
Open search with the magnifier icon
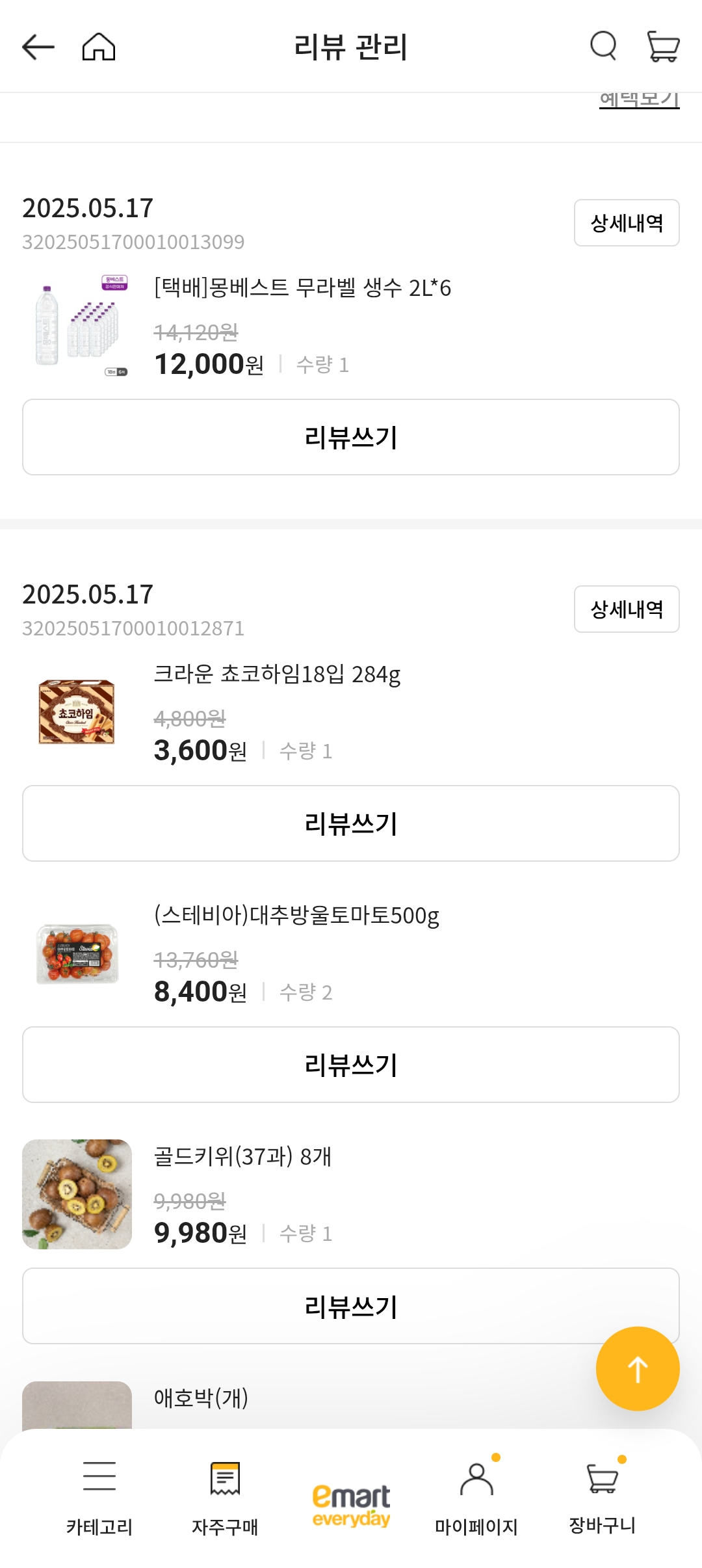click(x=603, y=46)
